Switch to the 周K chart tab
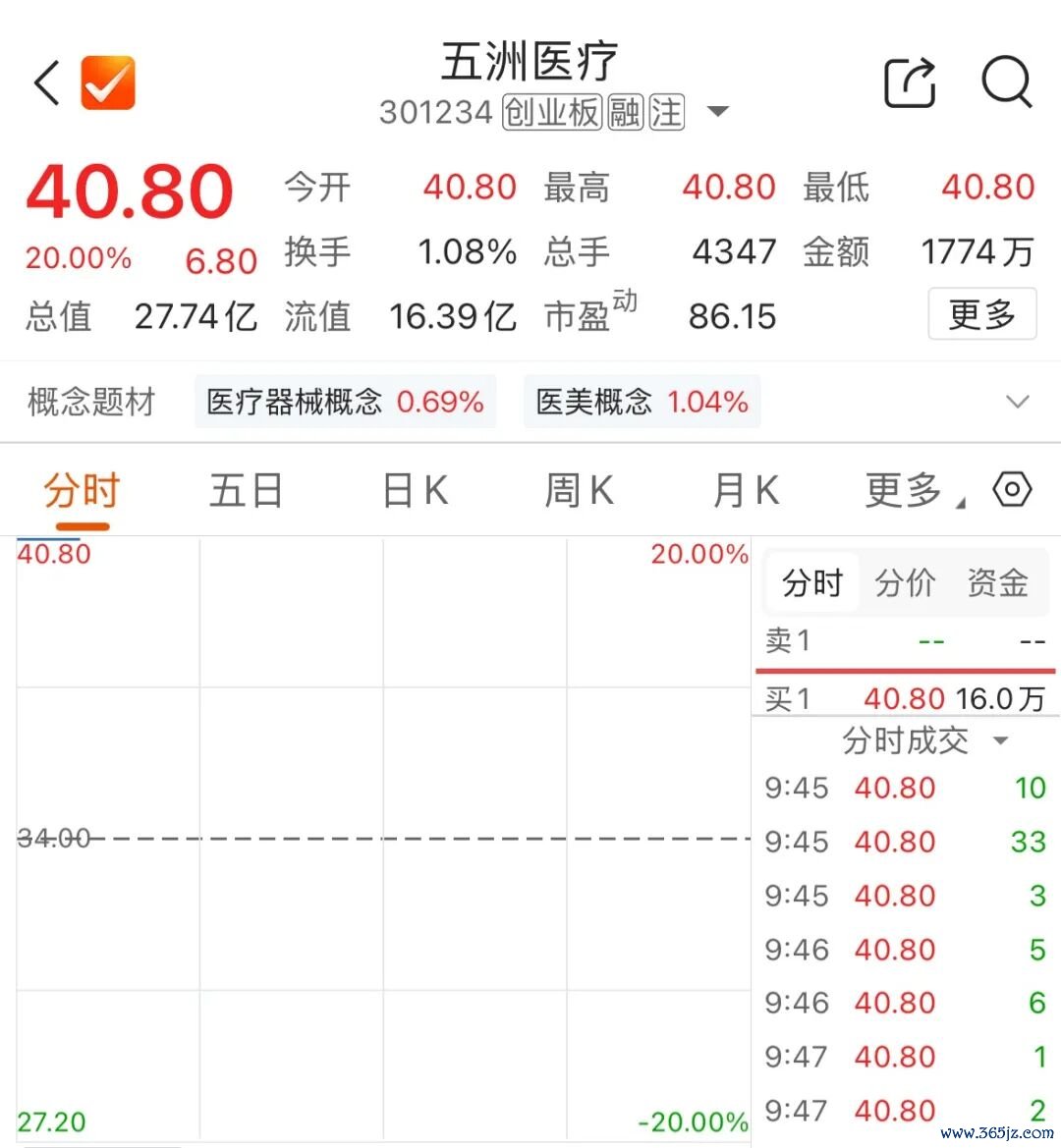 pyautogui.click(x=580, y=491)
